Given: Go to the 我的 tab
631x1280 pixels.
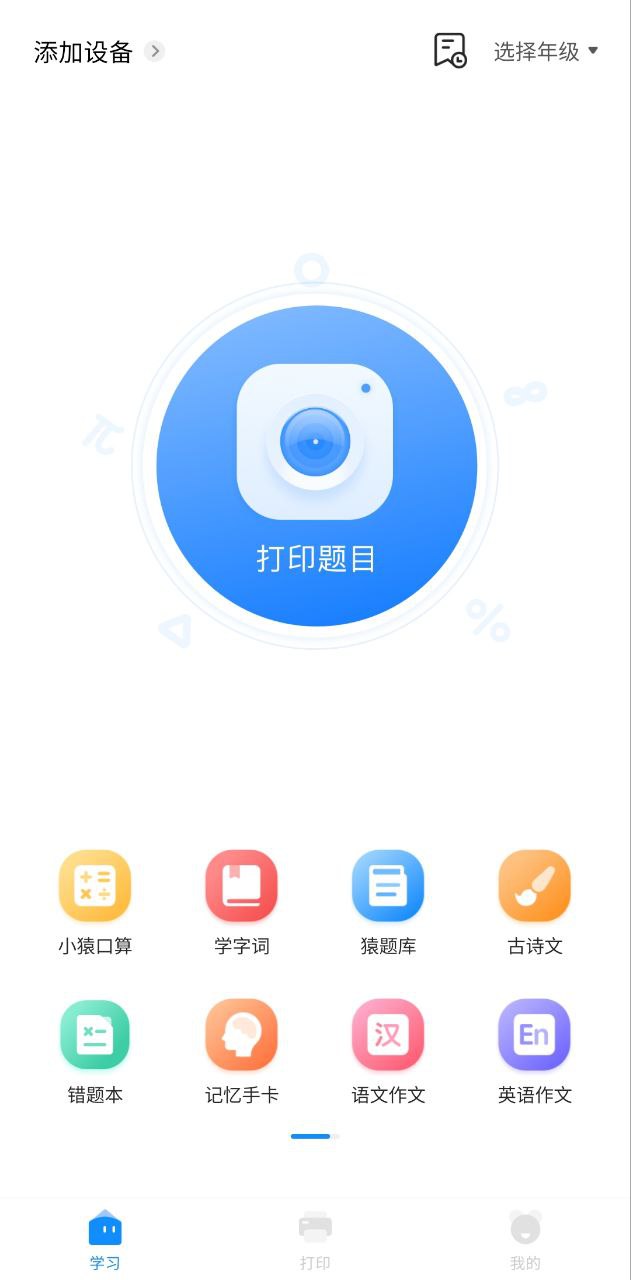Looking at the screenshot, I should [x=525, y=1240].
